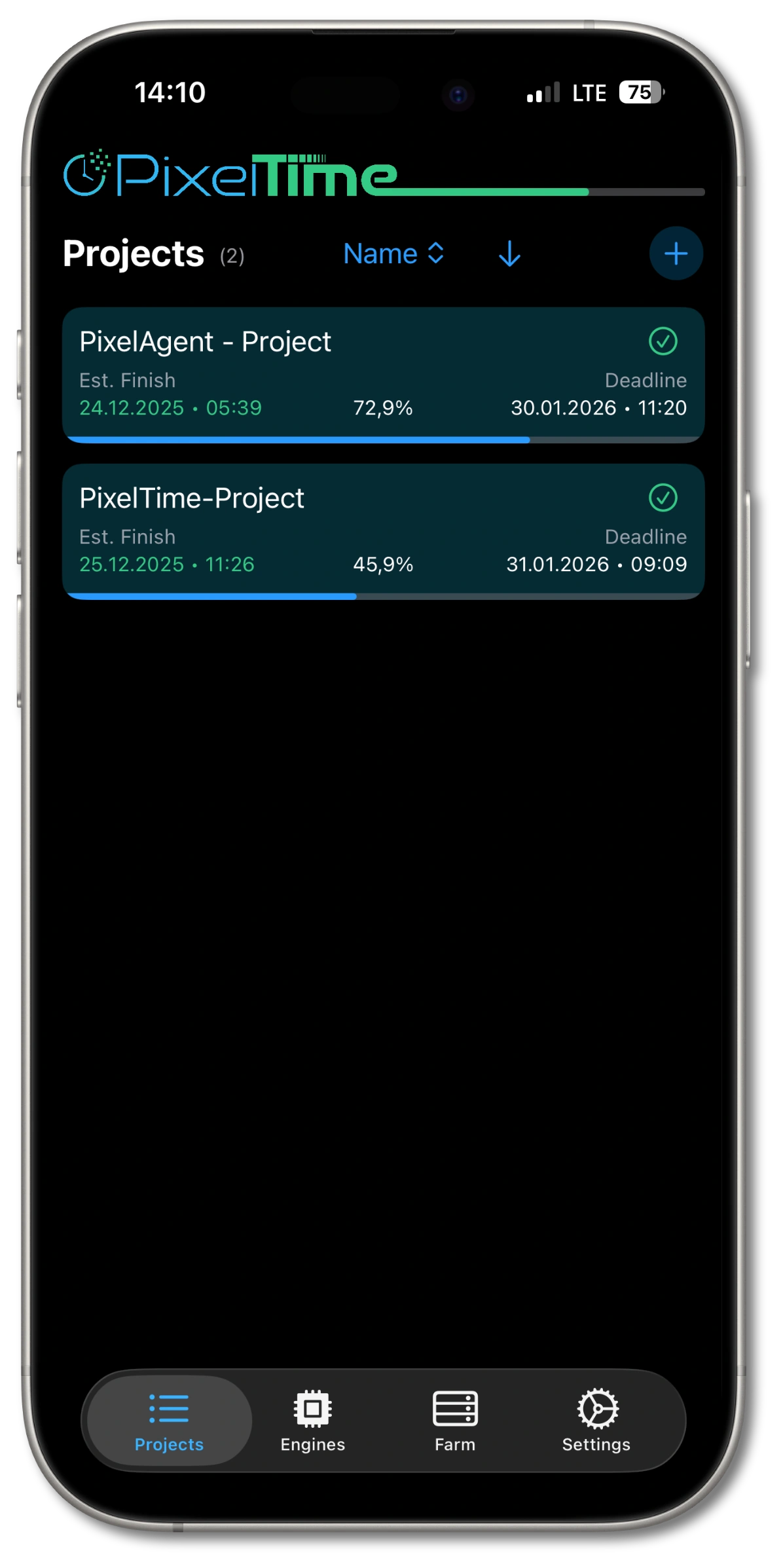Switch to the Engines tab
783x1568 pixels.
pyautogui.click(x=312, y=1420)
